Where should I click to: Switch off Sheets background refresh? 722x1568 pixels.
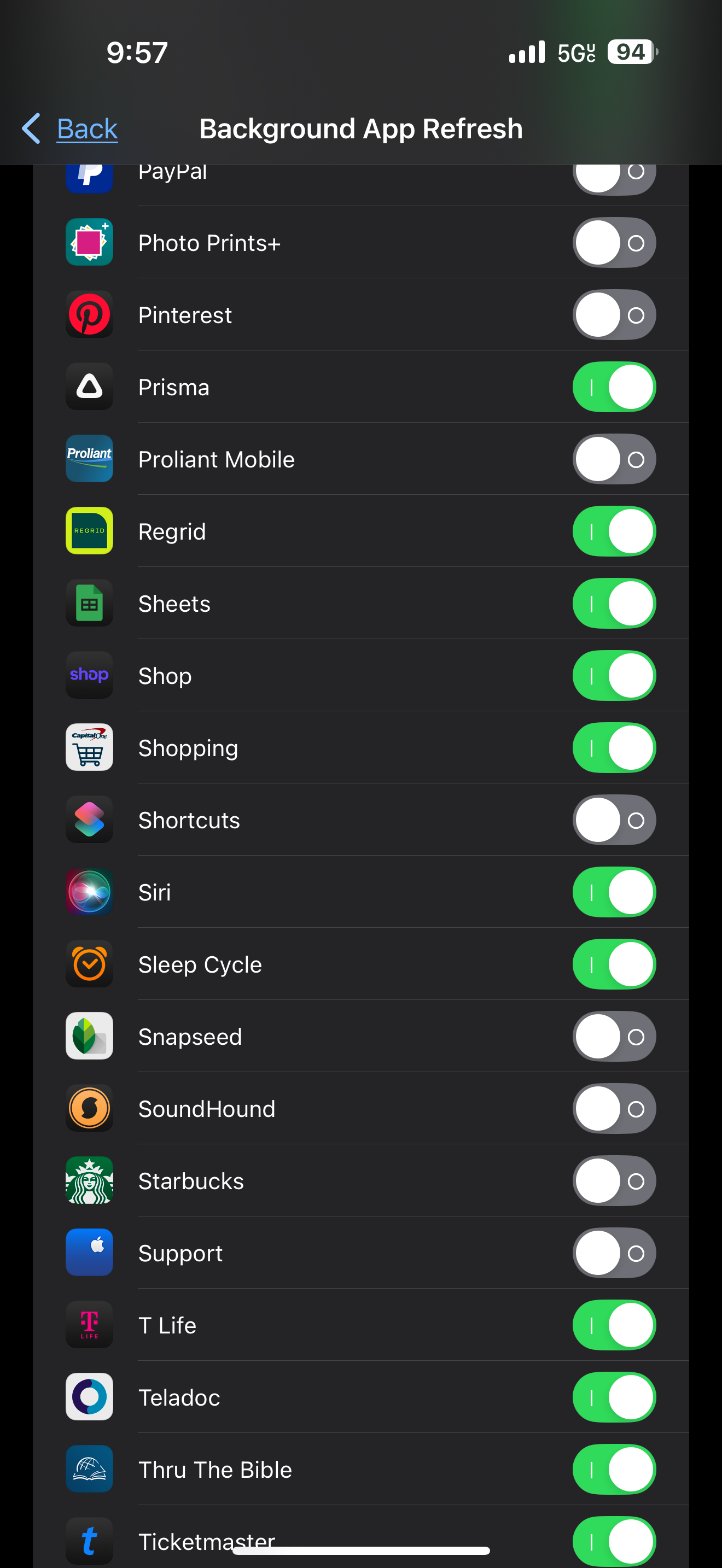614,604
